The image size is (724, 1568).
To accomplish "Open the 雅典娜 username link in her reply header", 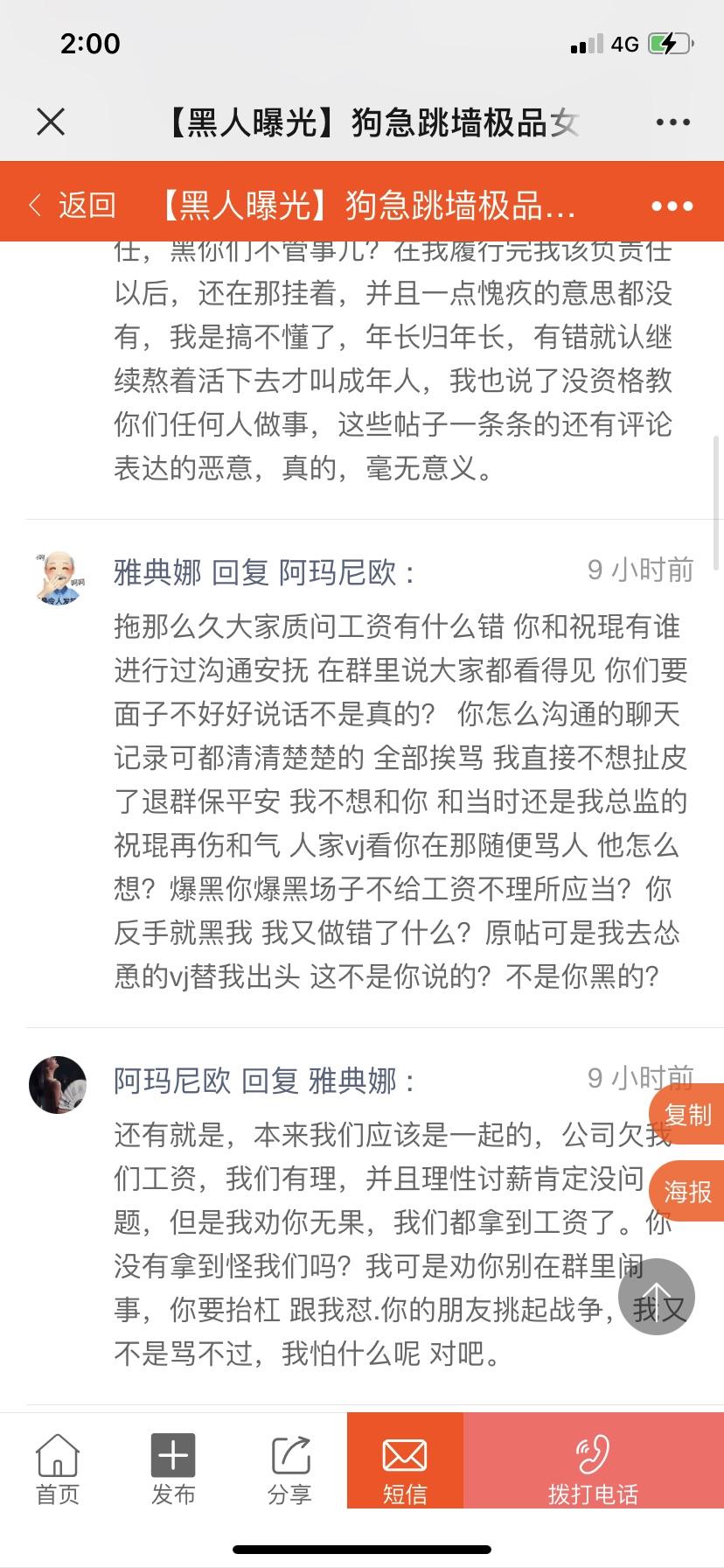I will pyautogui.click(x=157, y=572).
